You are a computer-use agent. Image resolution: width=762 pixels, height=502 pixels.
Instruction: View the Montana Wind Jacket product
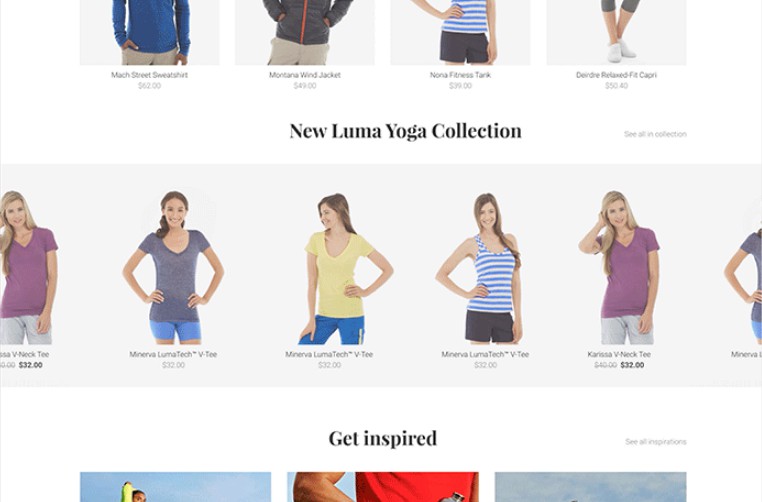[304, 74]
